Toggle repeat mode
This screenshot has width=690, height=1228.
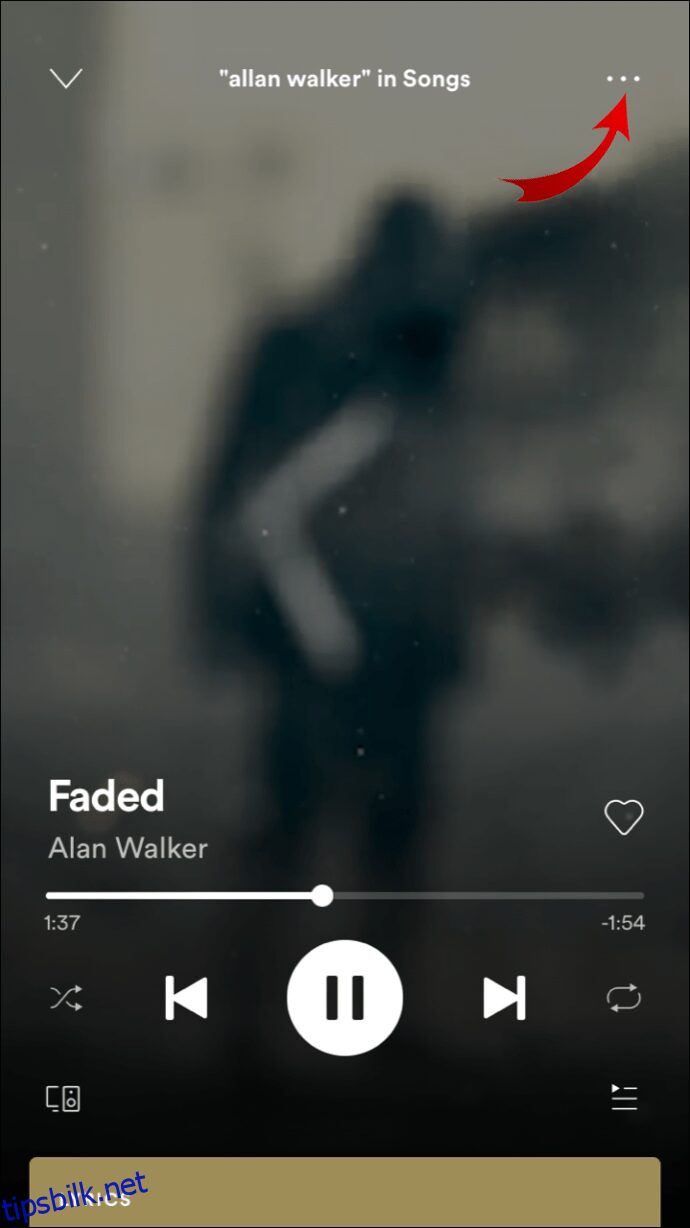pos(623,997)
